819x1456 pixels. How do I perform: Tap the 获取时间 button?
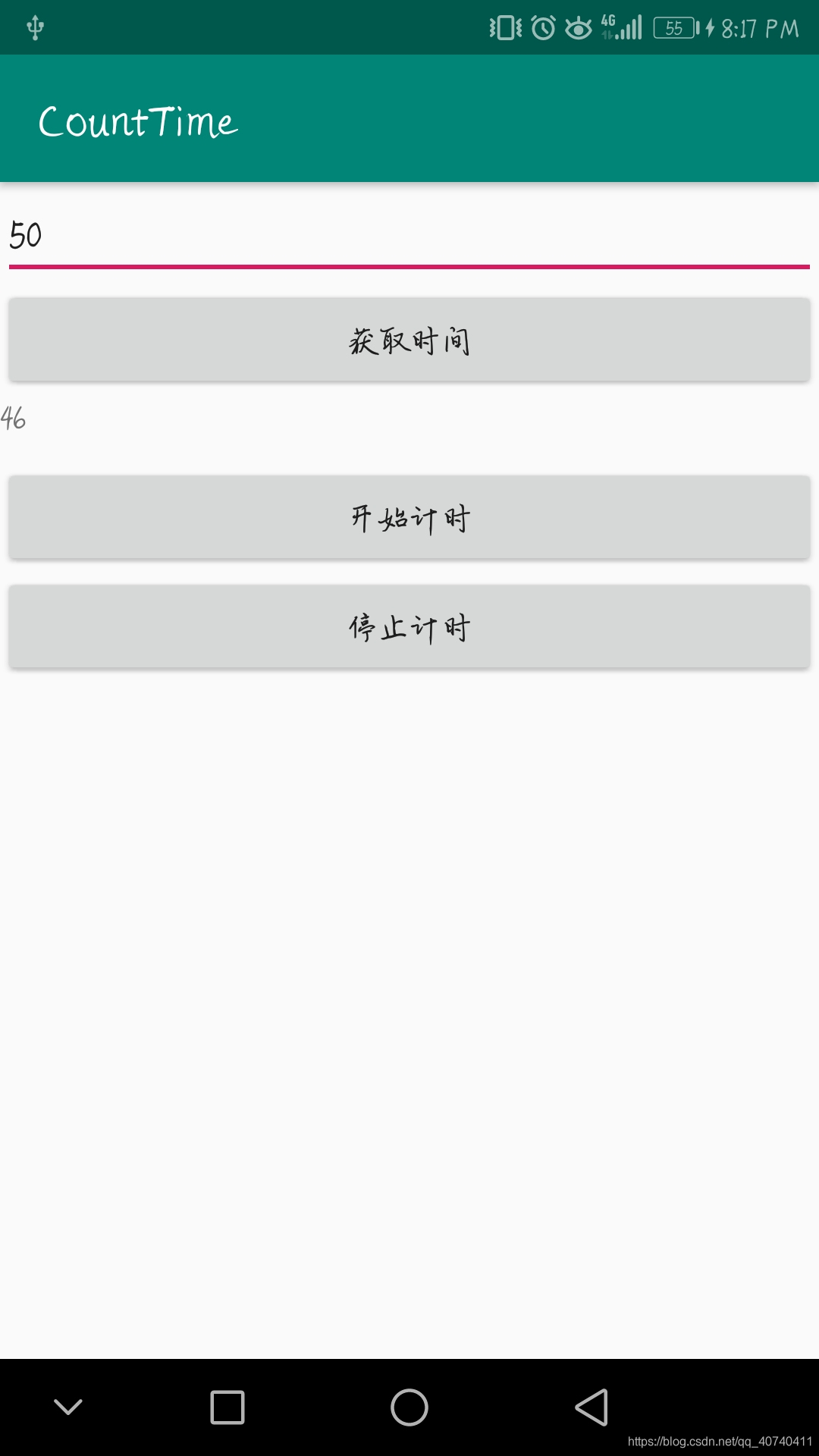tap(409, 340)
